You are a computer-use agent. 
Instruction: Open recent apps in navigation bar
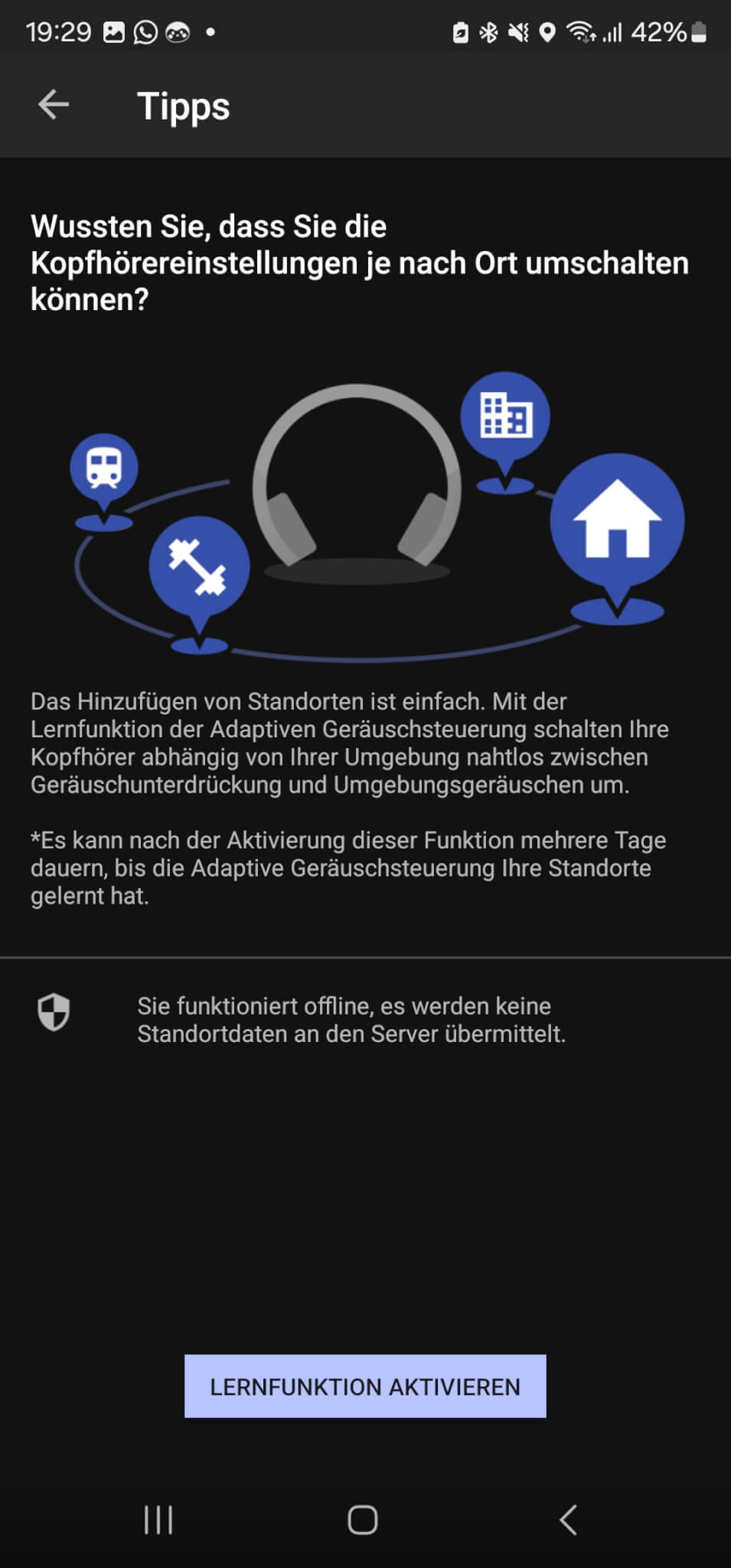tap(158, 1520)
